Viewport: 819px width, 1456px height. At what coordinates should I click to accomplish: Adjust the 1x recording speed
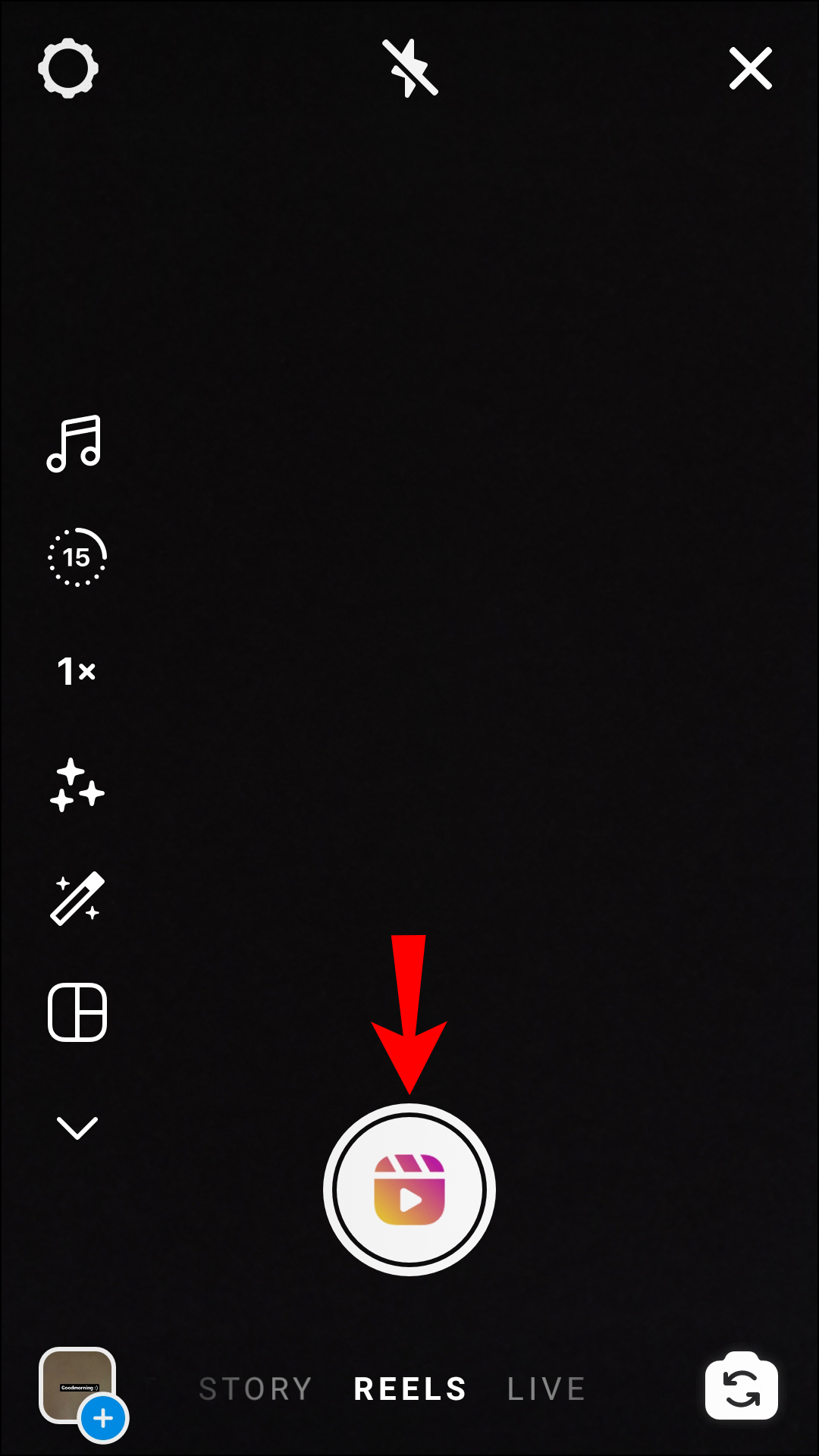coord(77,671)
